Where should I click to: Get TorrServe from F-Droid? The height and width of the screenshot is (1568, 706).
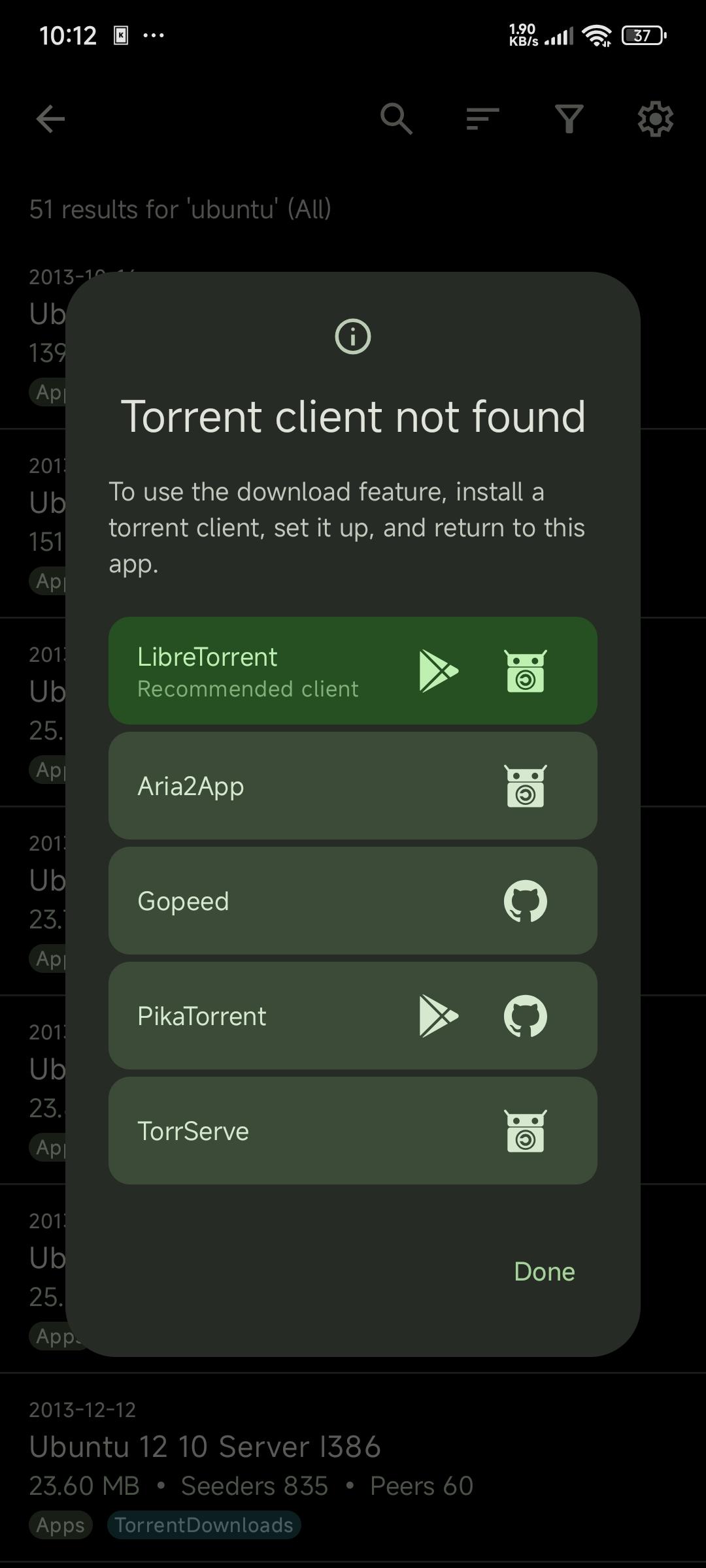(525, 1131)
